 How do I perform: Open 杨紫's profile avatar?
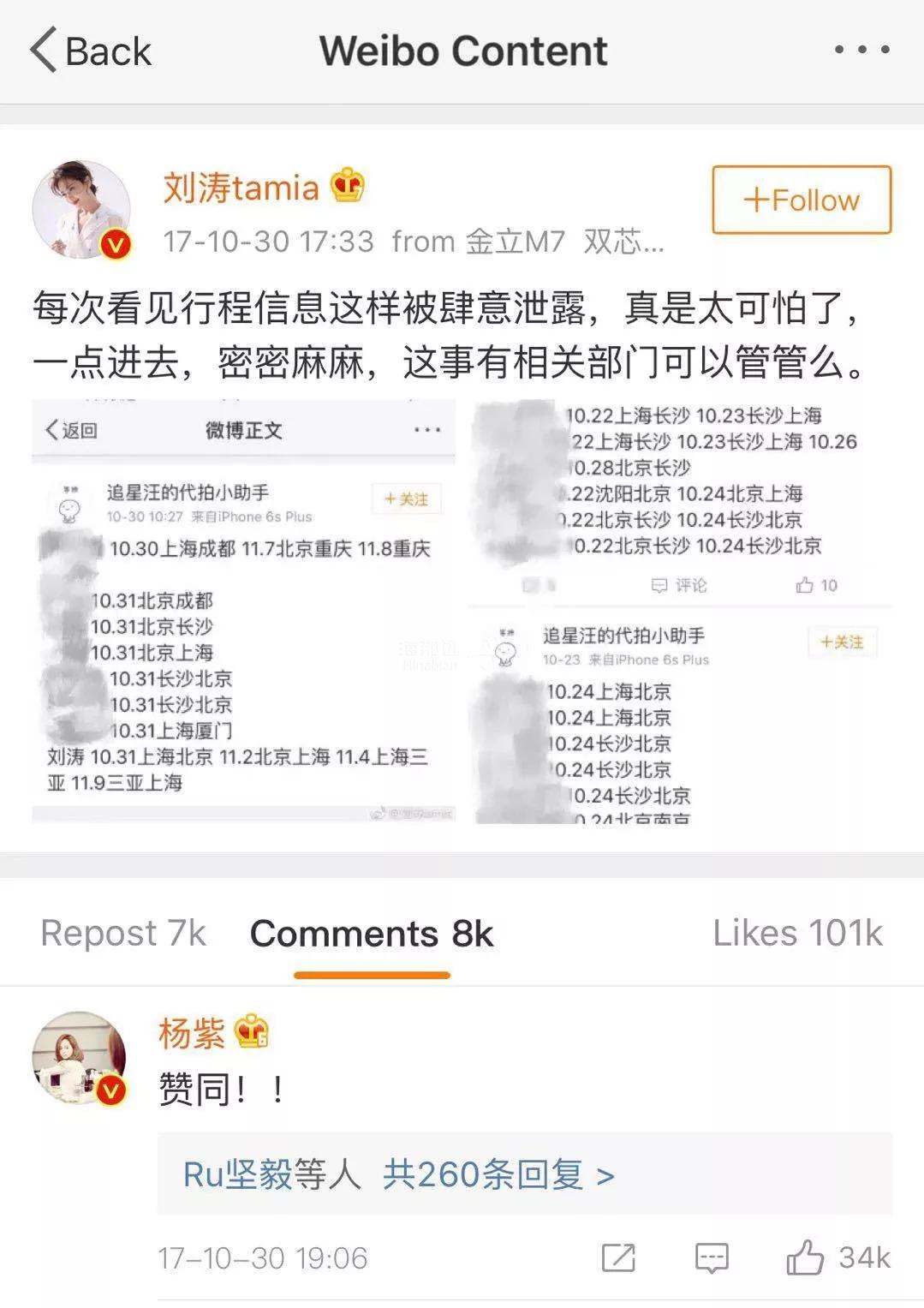click(79, 1059)
